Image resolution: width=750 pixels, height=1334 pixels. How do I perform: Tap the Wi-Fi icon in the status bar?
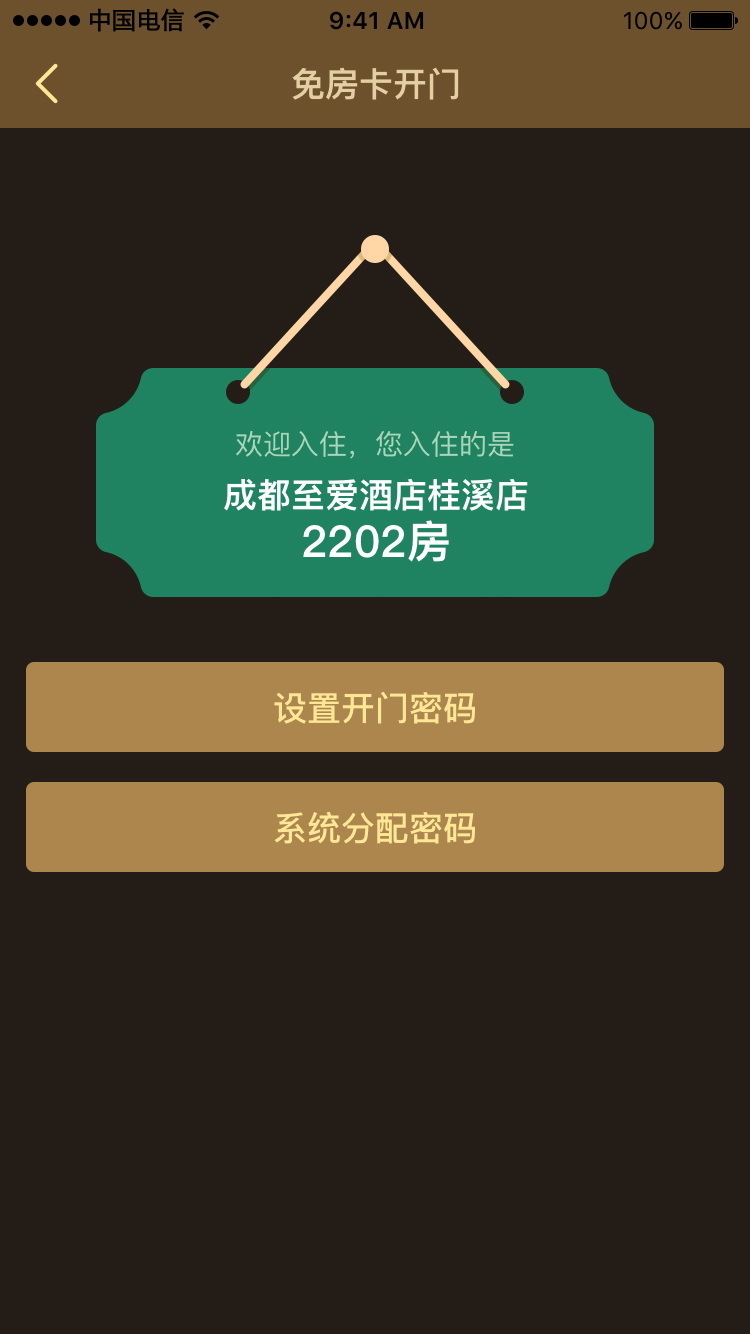pos(206,18)
